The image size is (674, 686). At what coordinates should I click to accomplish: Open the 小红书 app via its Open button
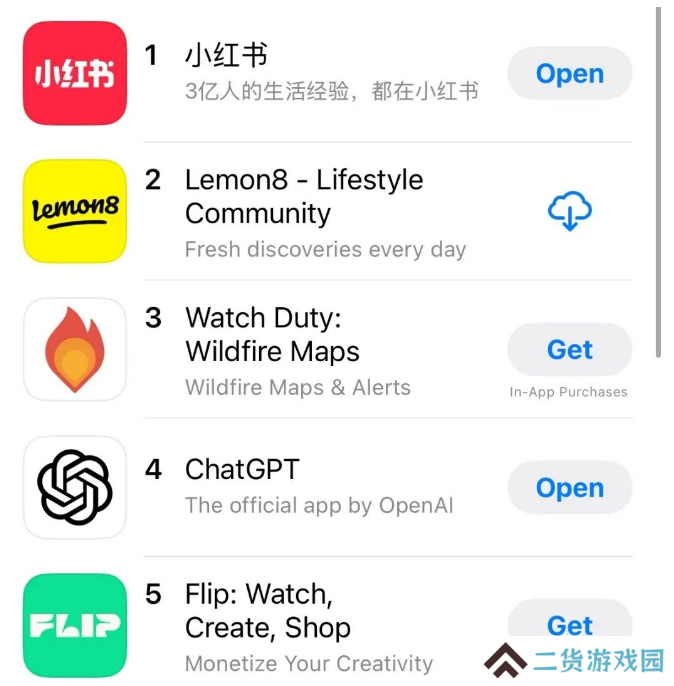pyautogui.click(x=569, y=74)
